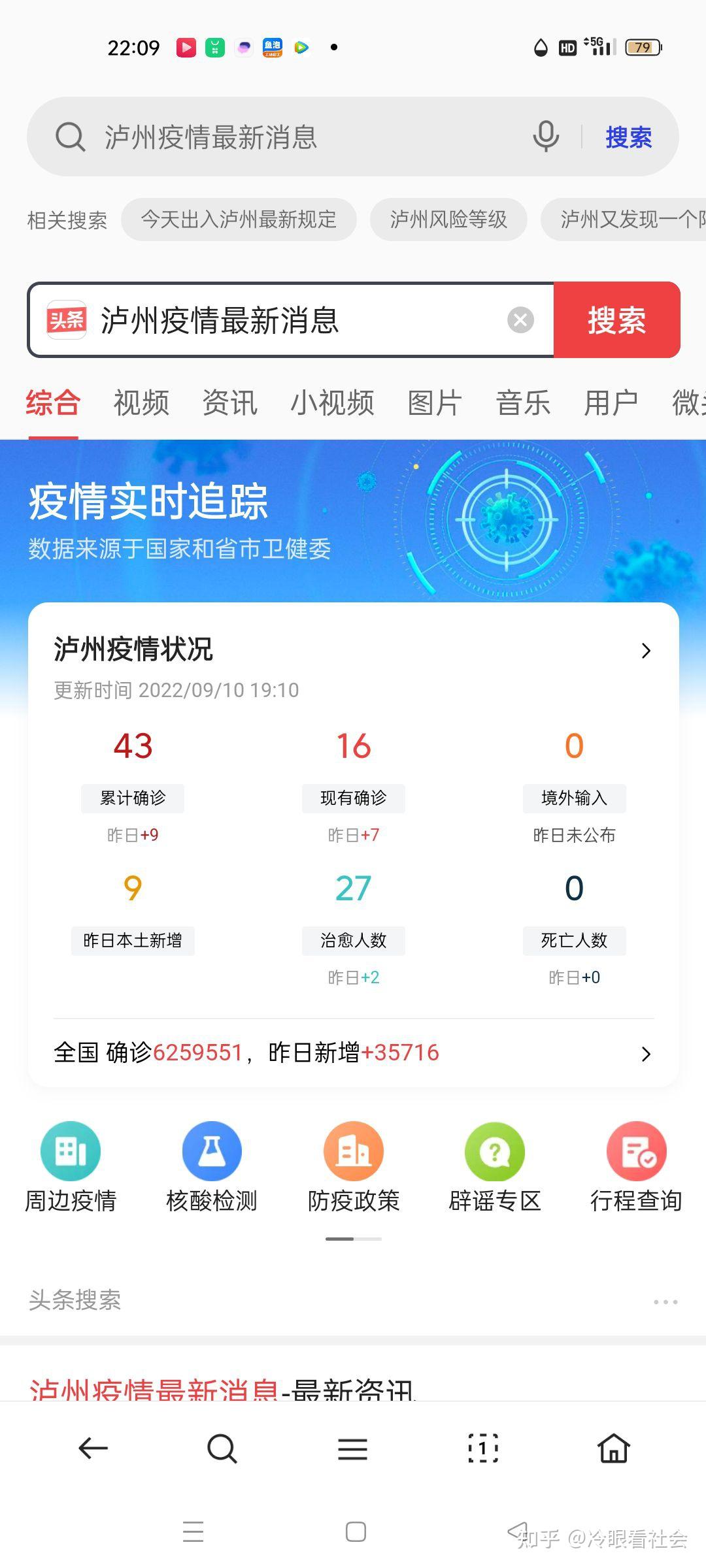Select the 今天出入泸州最新规定 related search chip
Viewport: 706px width, 1568px height.
[x=239, y=220]
